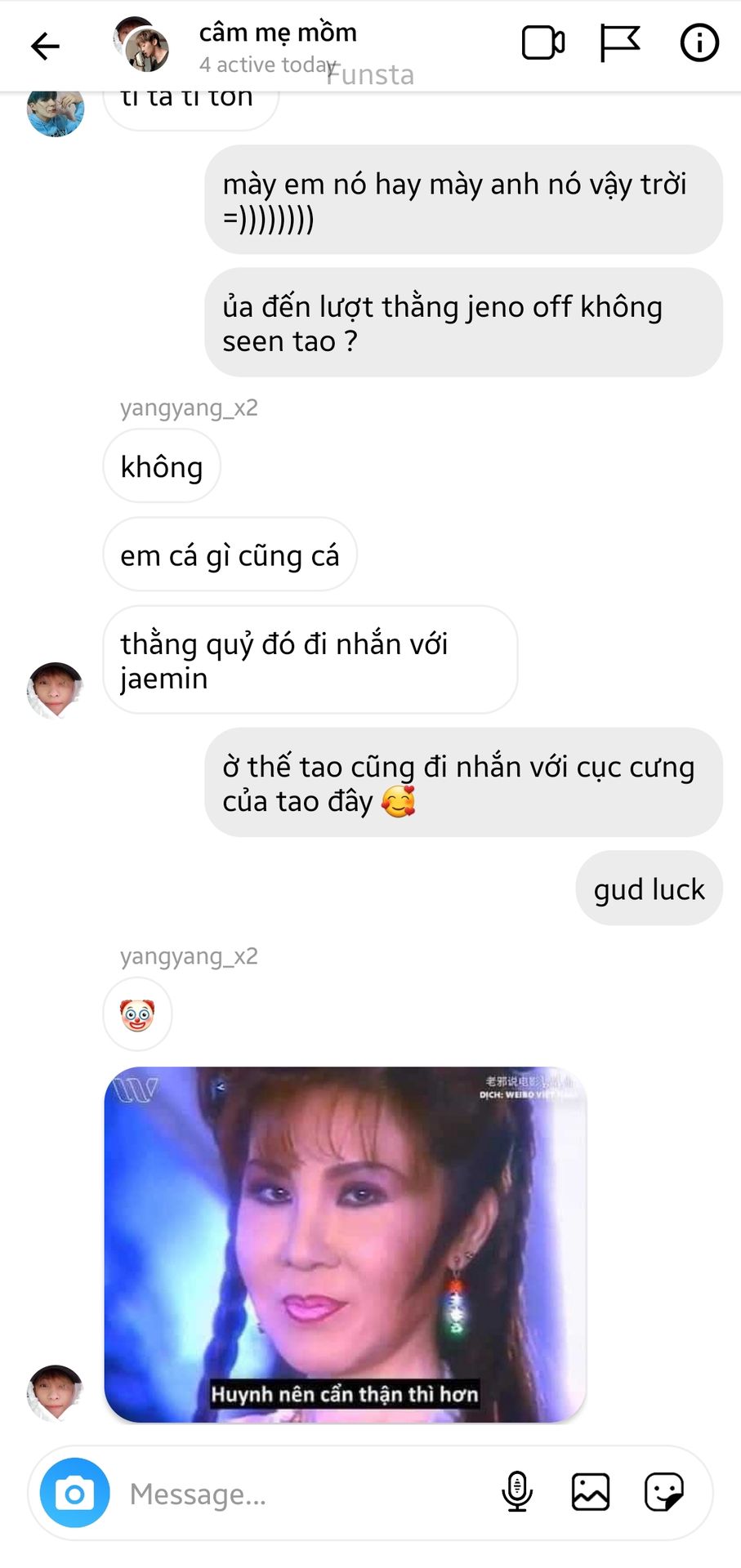Open the camera from message bar
Image resolution: width=741 pixels, height=1568 pixels.
75,1493
